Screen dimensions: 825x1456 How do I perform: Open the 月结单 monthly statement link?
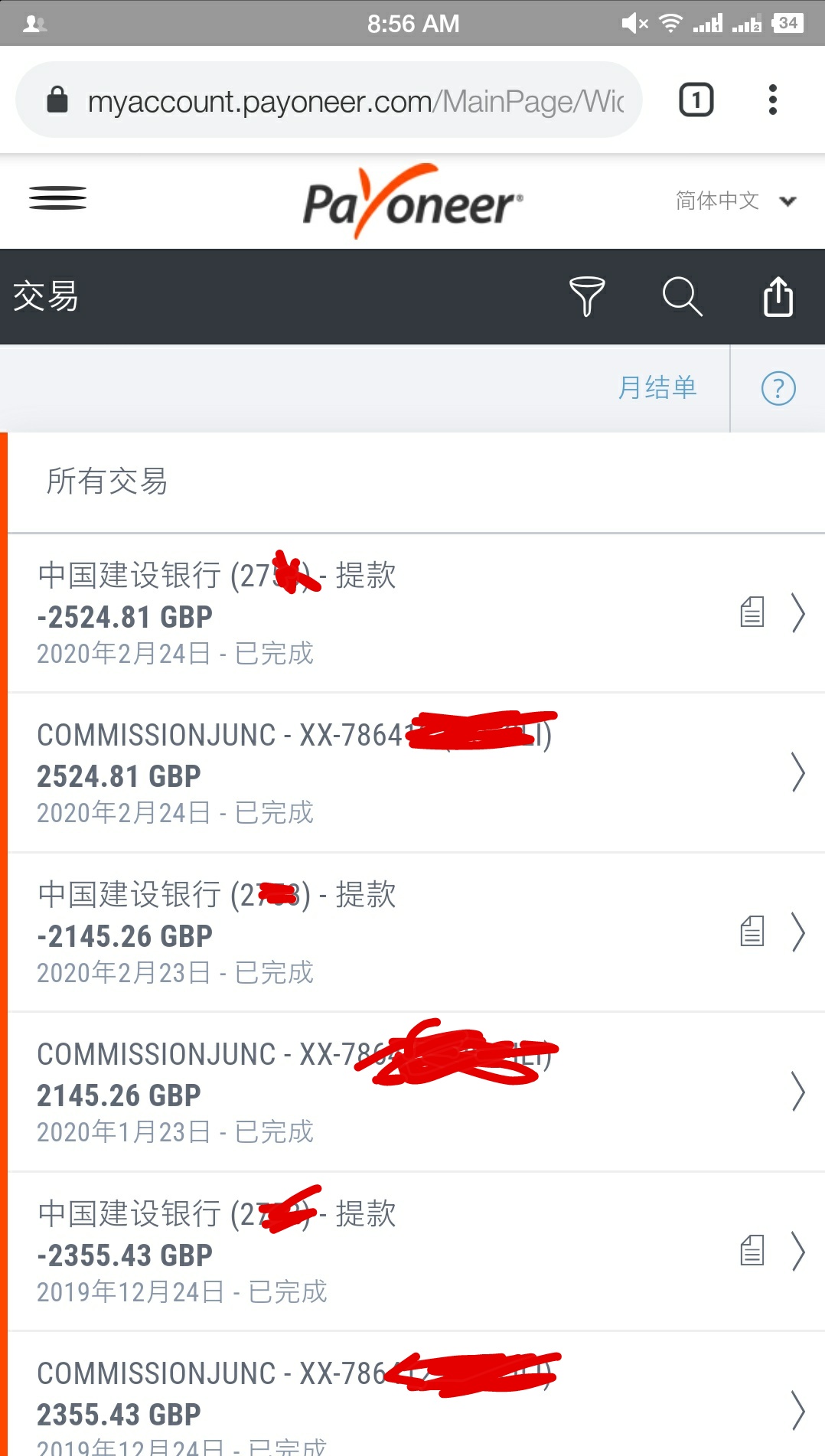[657, 387]
